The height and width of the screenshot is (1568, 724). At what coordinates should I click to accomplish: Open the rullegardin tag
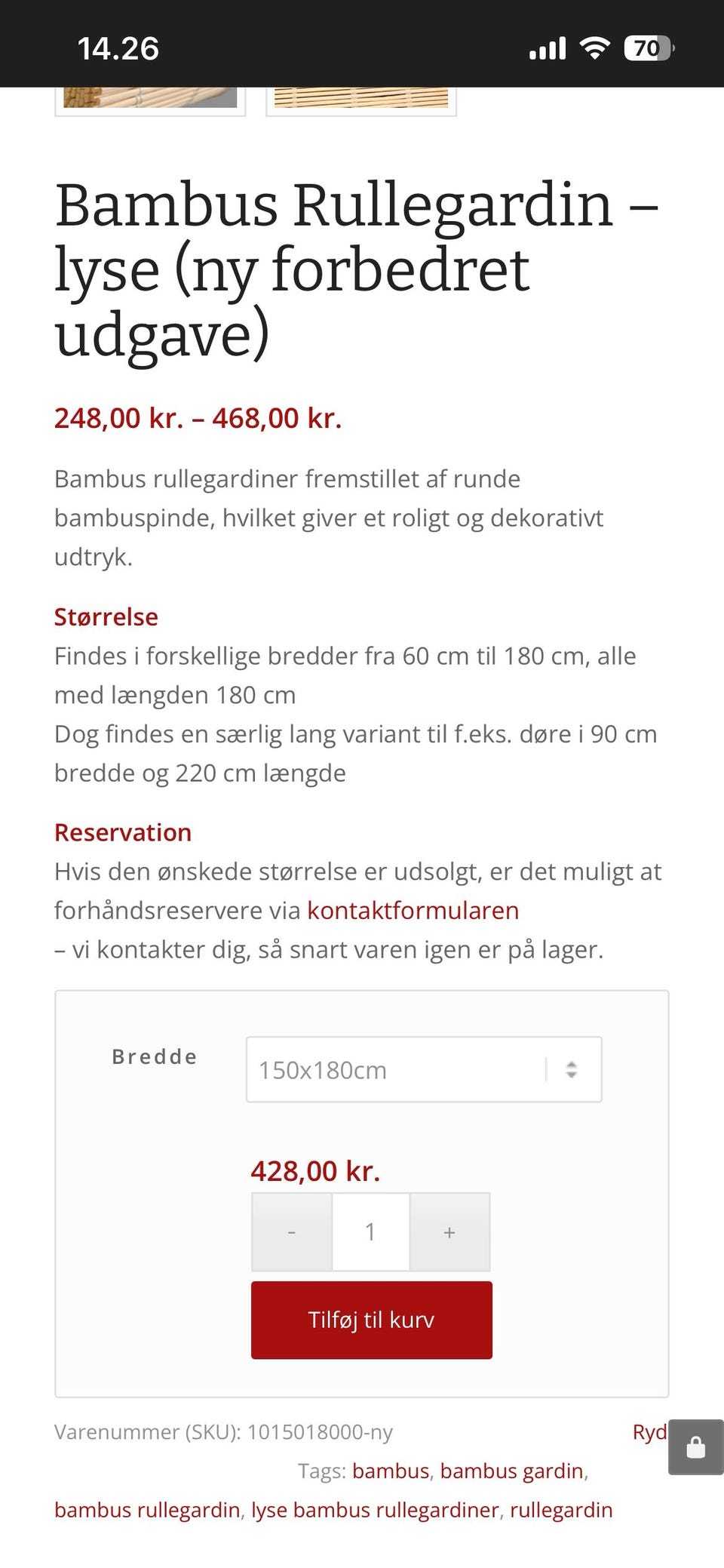pyautogui.click(x=562, y=1510)
